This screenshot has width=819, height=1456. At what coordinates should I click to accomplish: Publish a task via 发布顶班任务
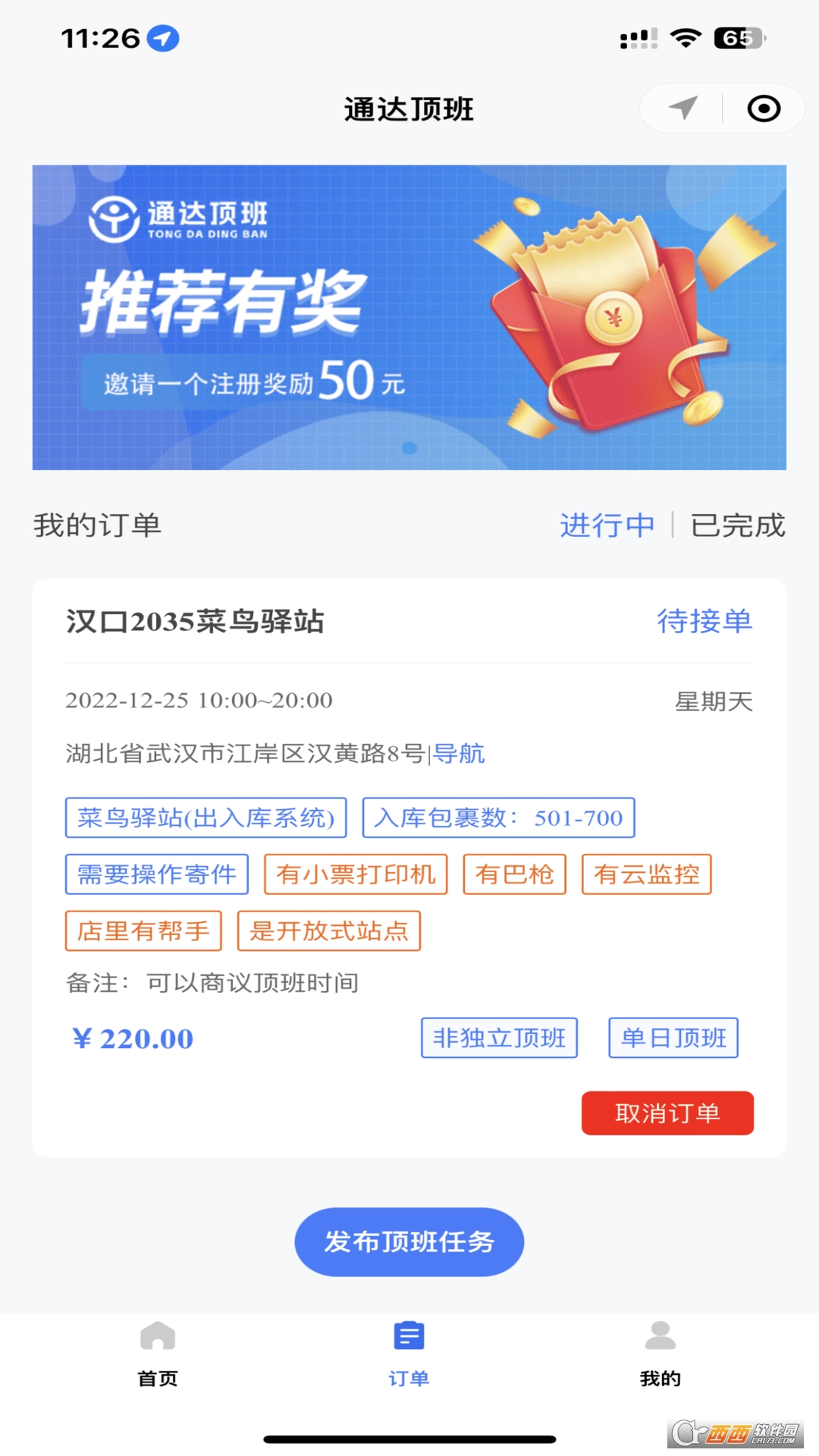pos(409,1241)
